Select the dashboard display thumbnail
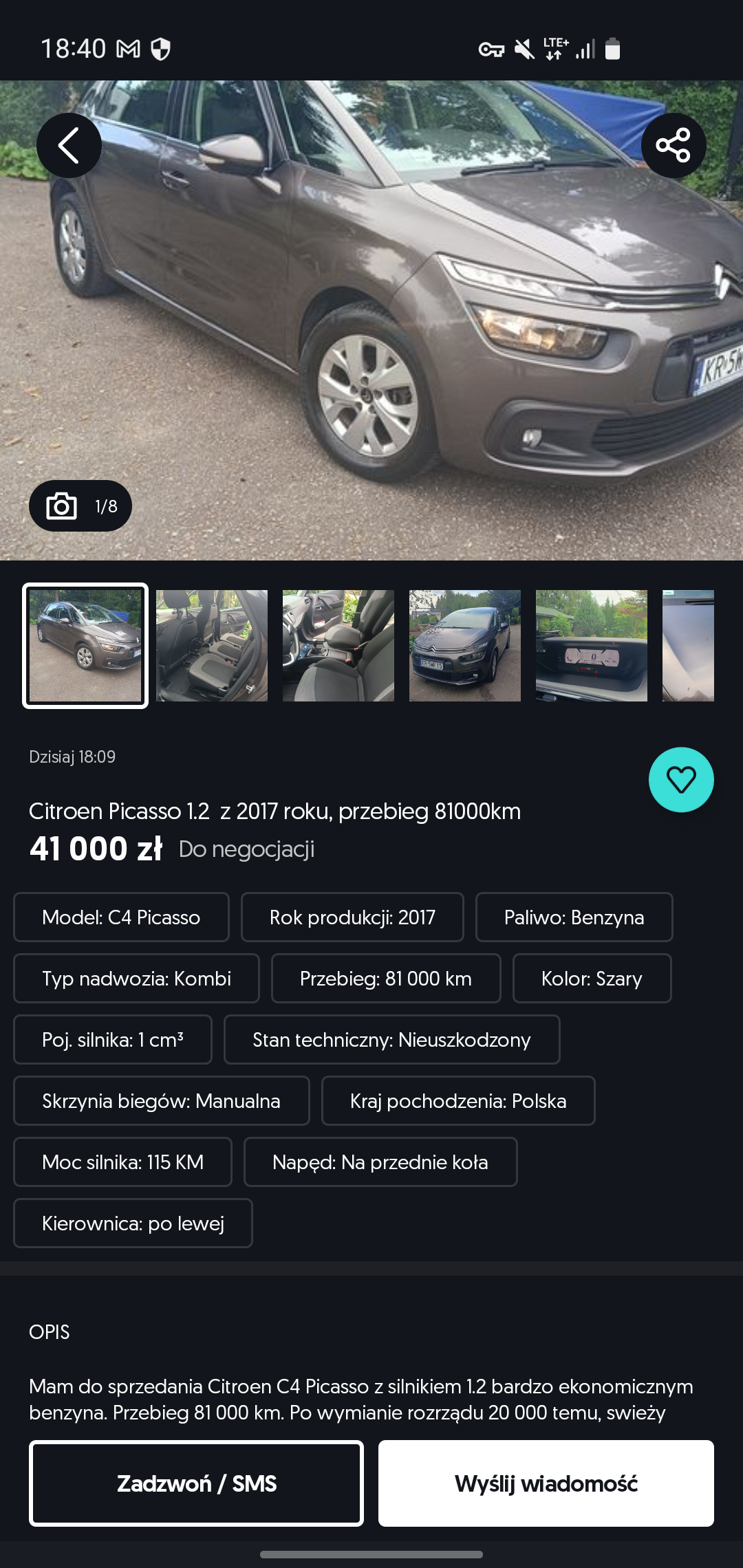This screenshot has height=1568, width=743. pyautogui.click(x=592, y=646)
